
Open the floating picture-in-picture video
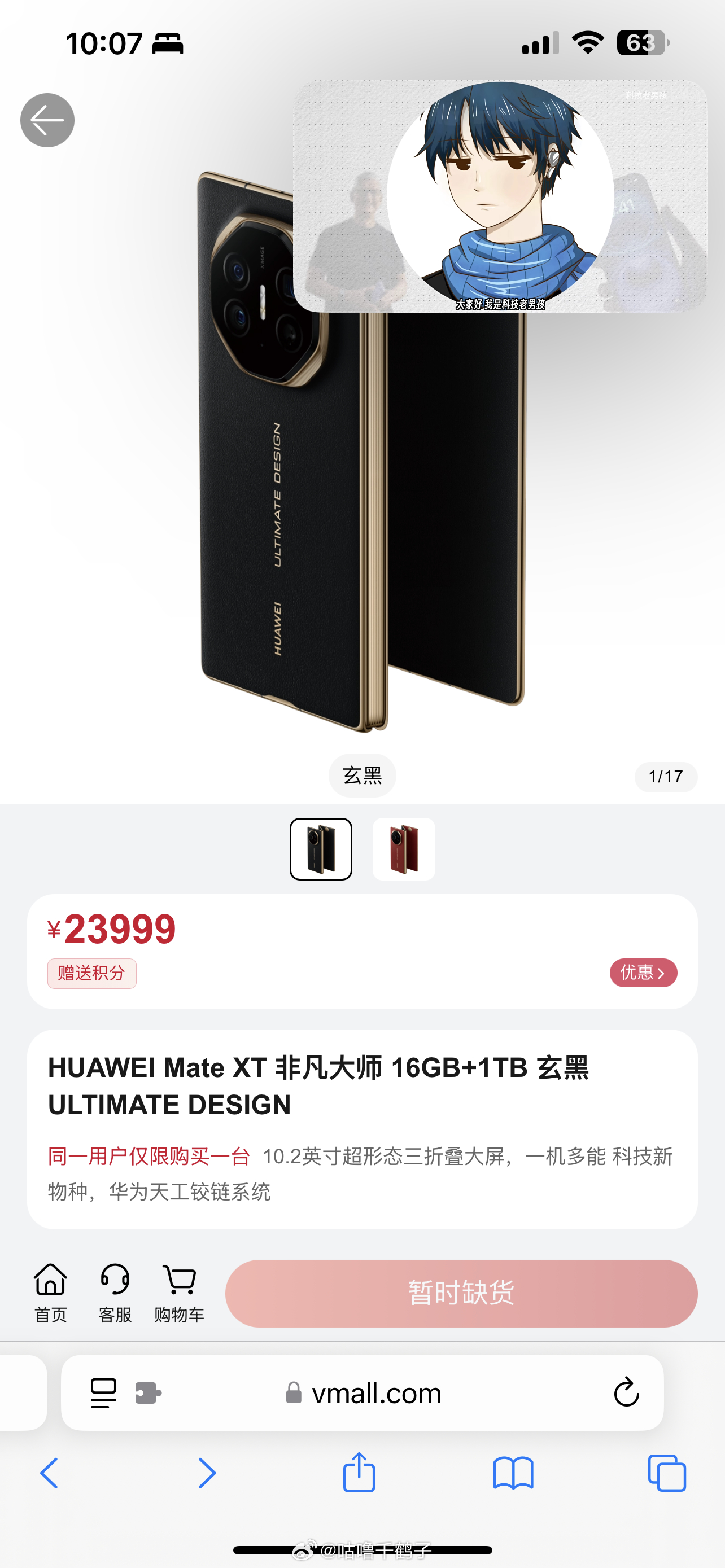click(x=500, y=196)
